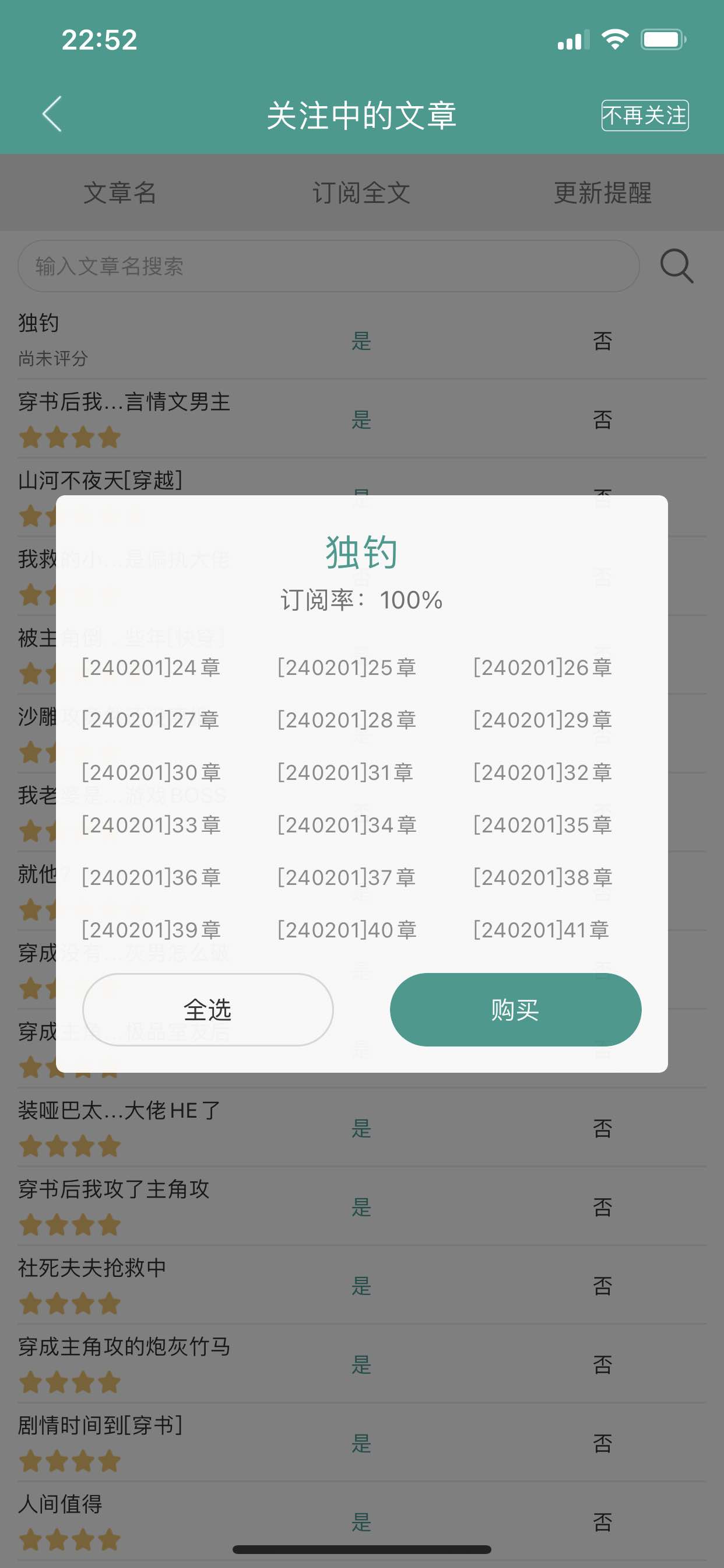Tap the 不再关注 button
The height and width of the screenshot is (1568, 724).
(x=644, y=115)
